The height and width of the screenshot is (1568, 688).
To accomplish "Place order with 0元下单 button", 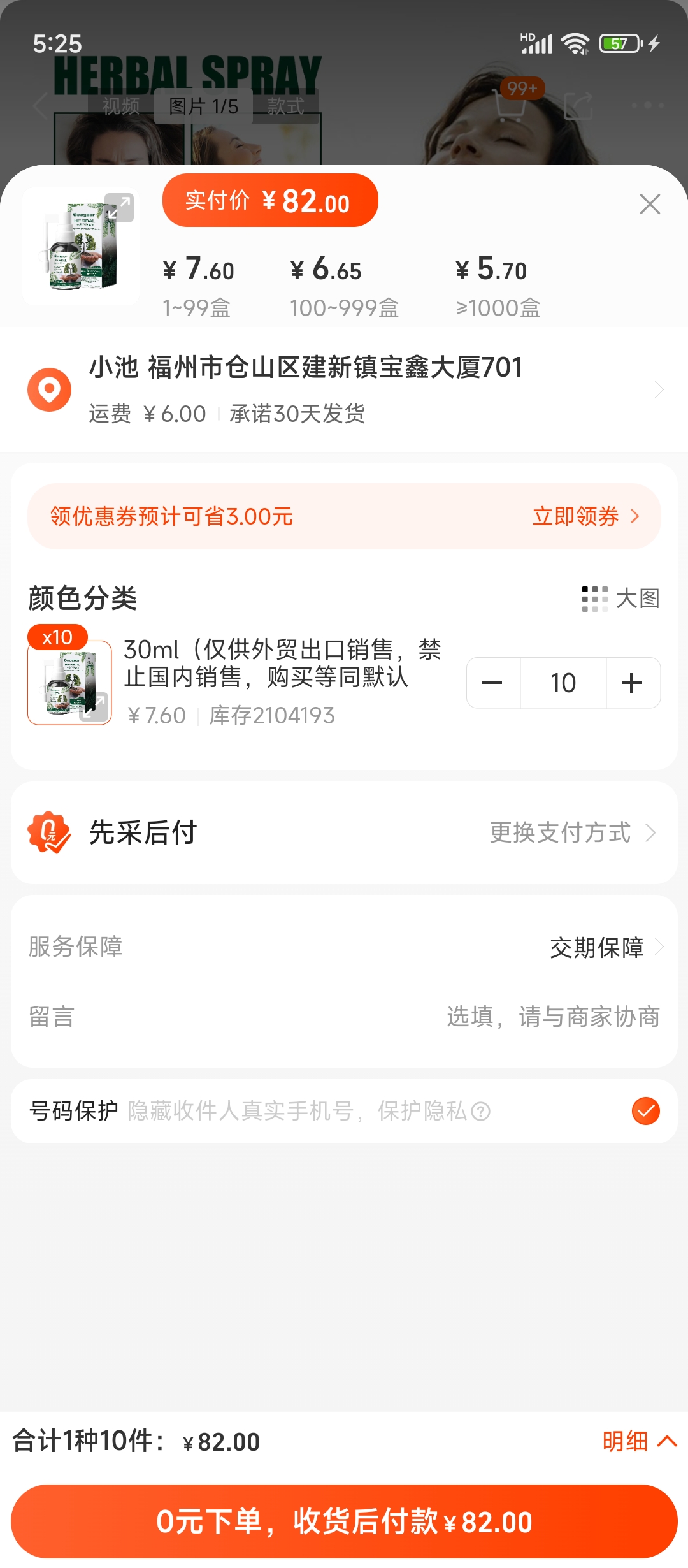I will point(344,1521).
